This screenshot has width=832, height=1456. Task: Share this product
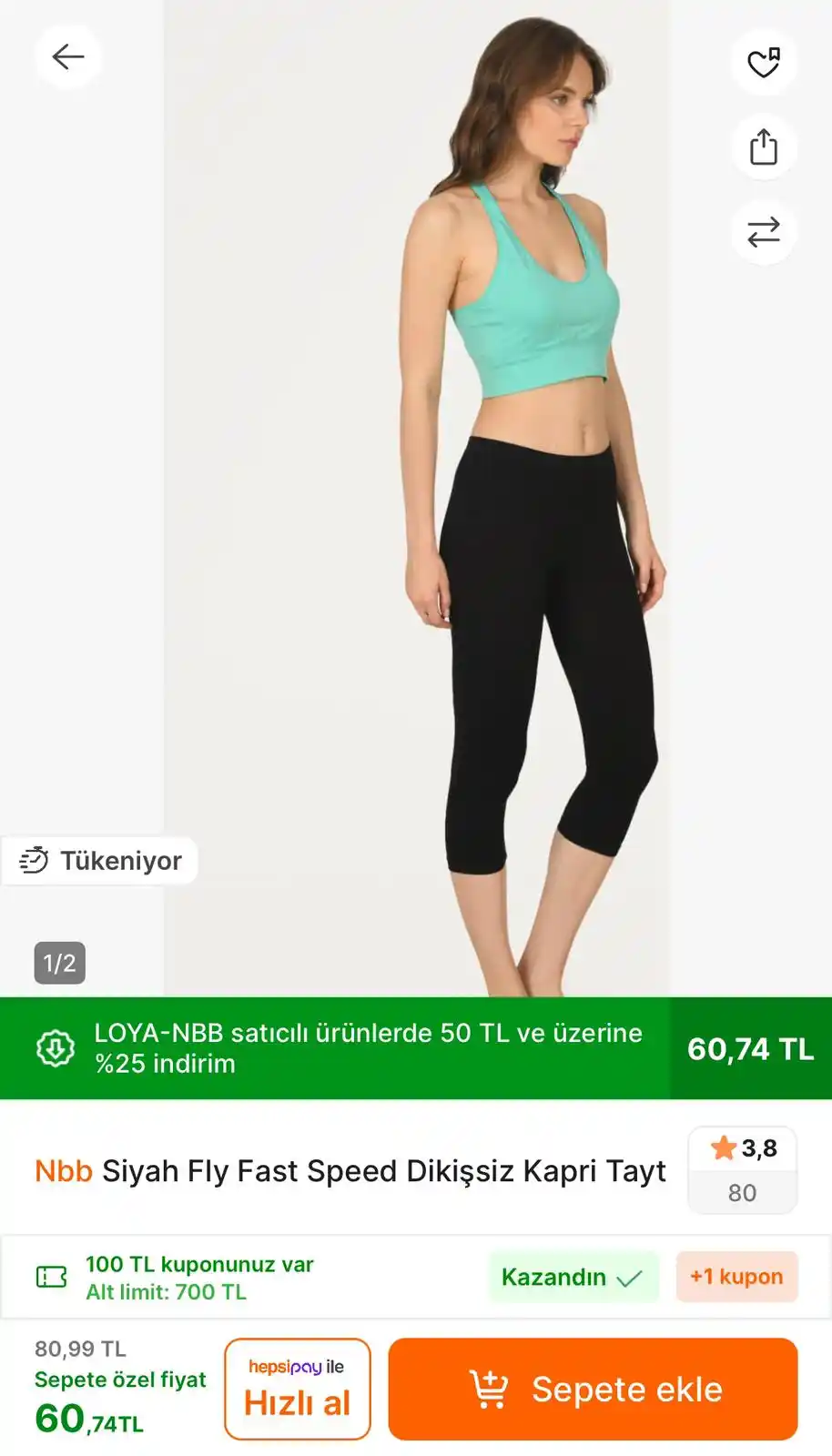tap(764, 147)
